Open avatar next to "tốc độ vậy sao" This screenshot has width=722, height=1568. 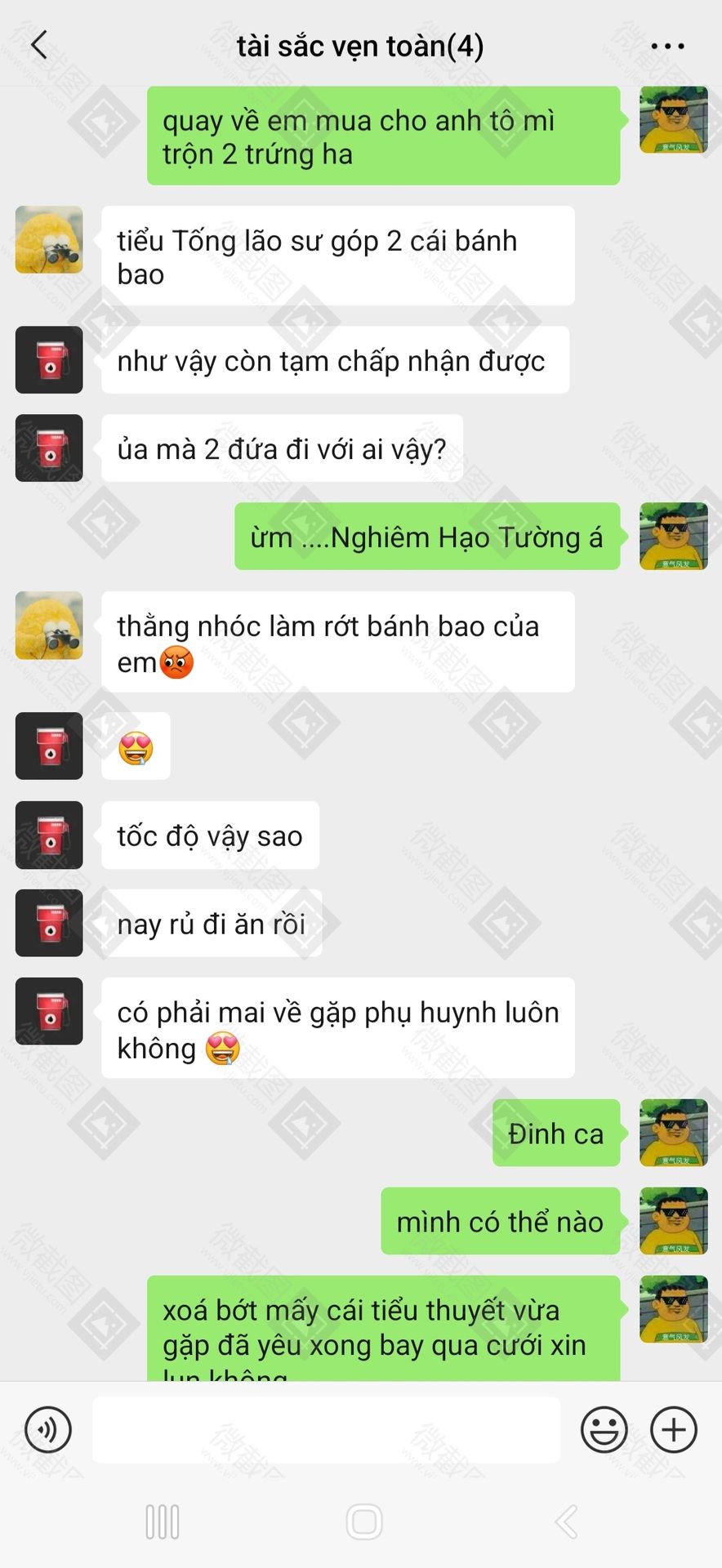(49, 835)
